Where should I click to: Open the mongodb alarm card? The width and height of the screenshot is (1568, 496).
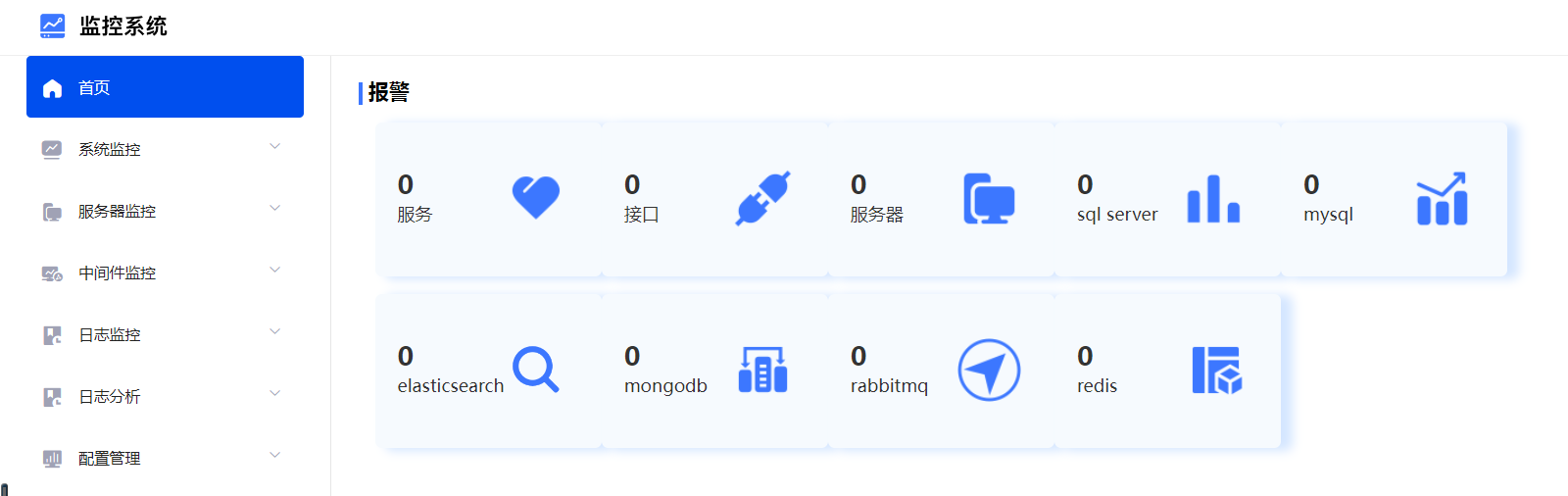(714, 371)
